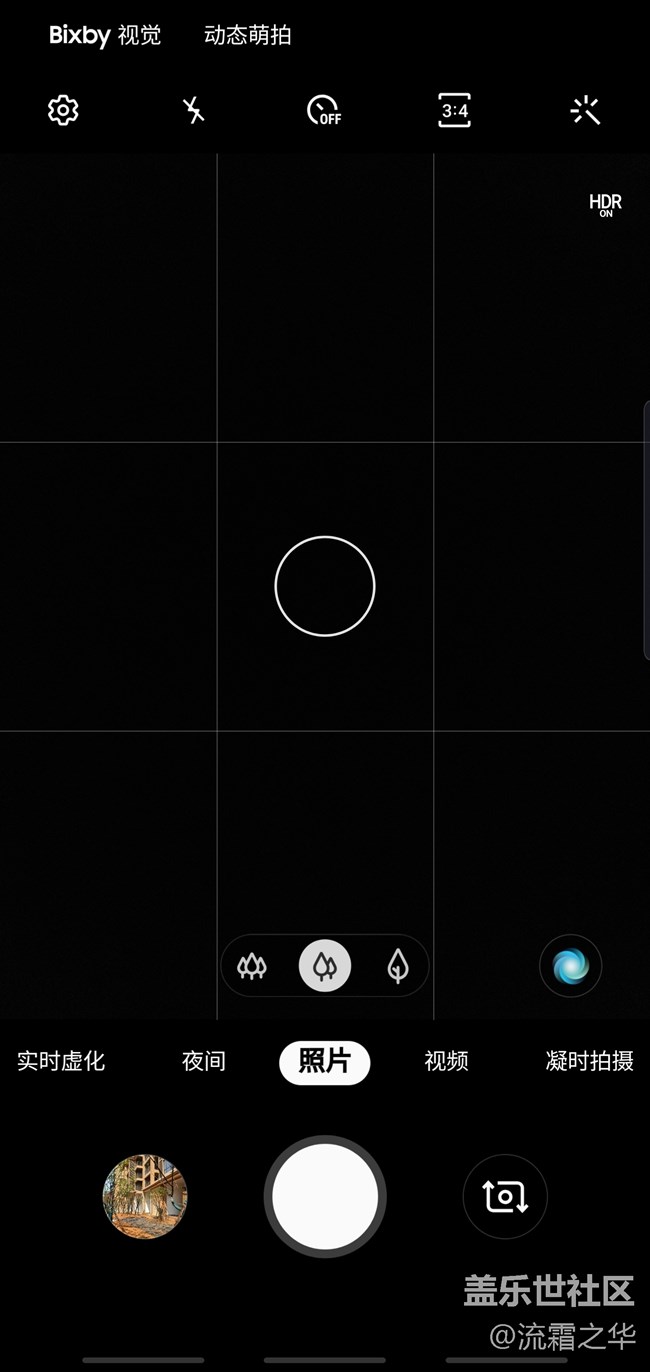Screen dimensions: 650x1372
Task: Open filters magic wand
Action: click(x=585, y=110)
